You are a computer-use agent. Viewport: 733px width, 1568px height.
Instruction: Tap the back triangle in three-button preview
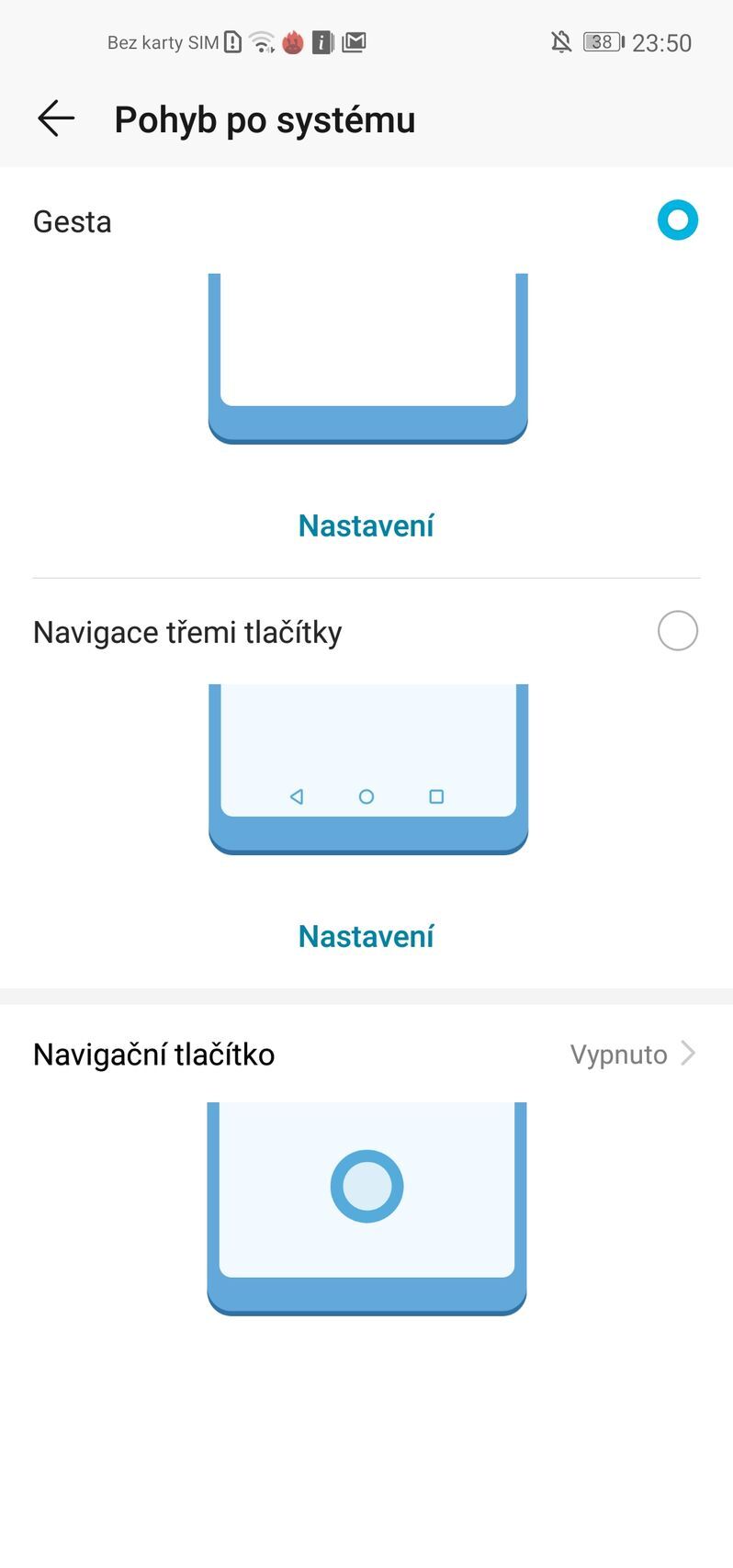(x=295, y=797)
